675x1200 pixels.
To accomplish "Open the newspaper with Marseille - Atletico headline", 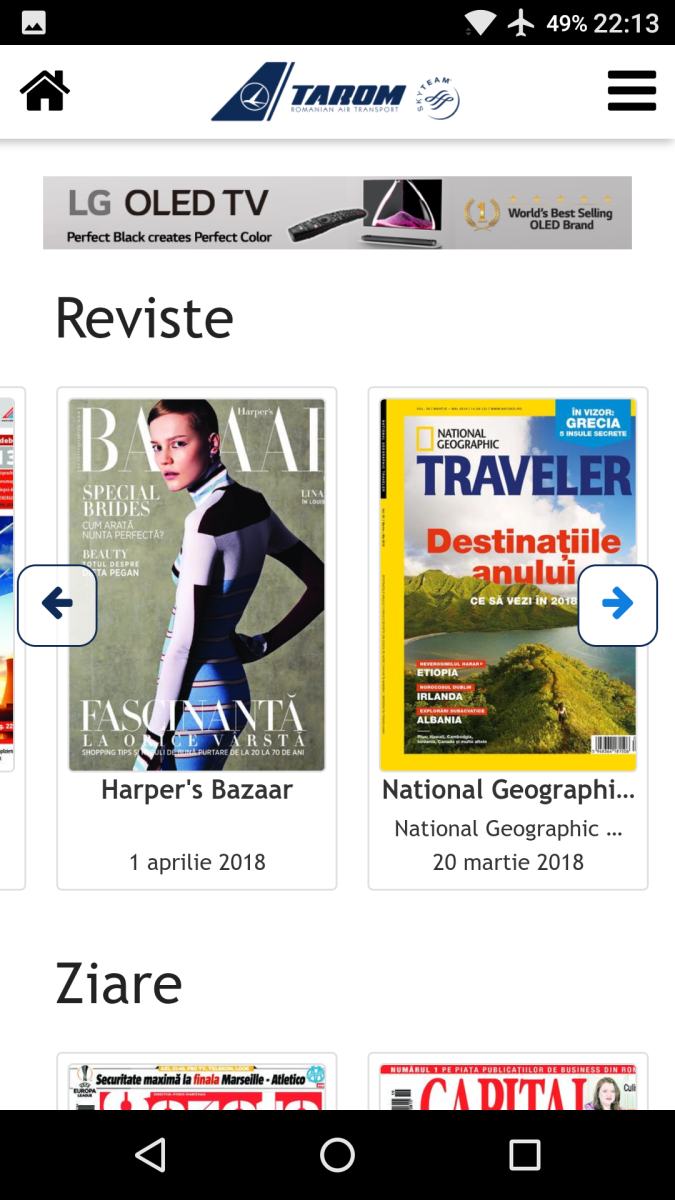I will click(x=197, y=1084).
